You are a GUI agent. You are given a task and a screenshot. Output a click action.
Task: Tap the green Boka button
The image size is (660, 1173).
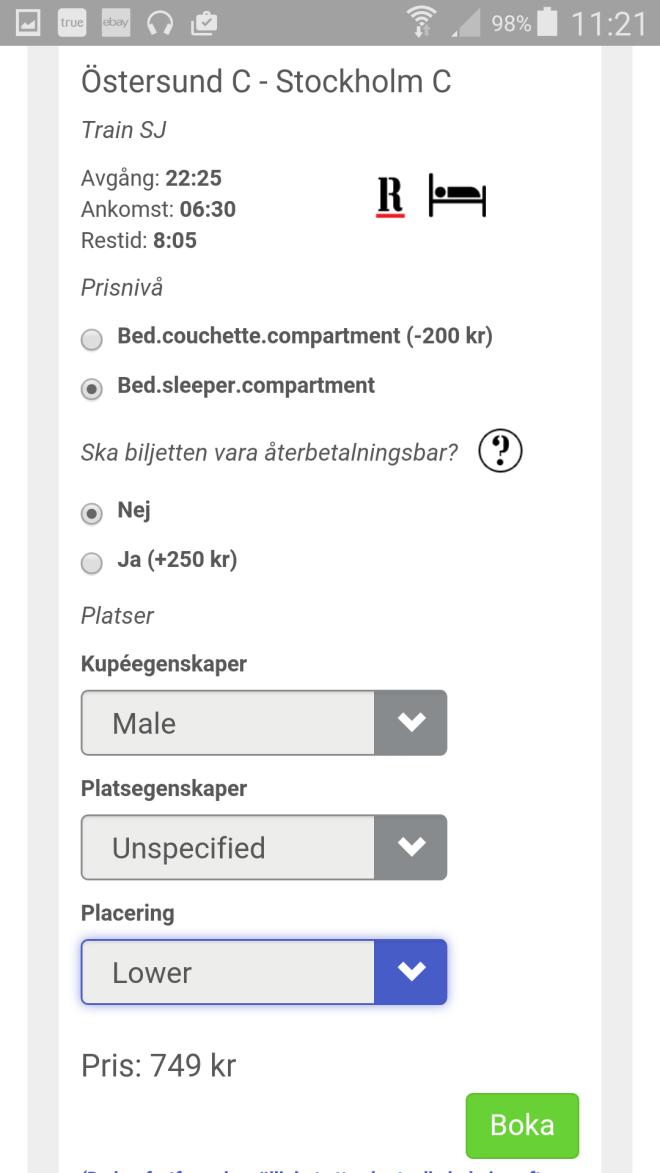522,1125
